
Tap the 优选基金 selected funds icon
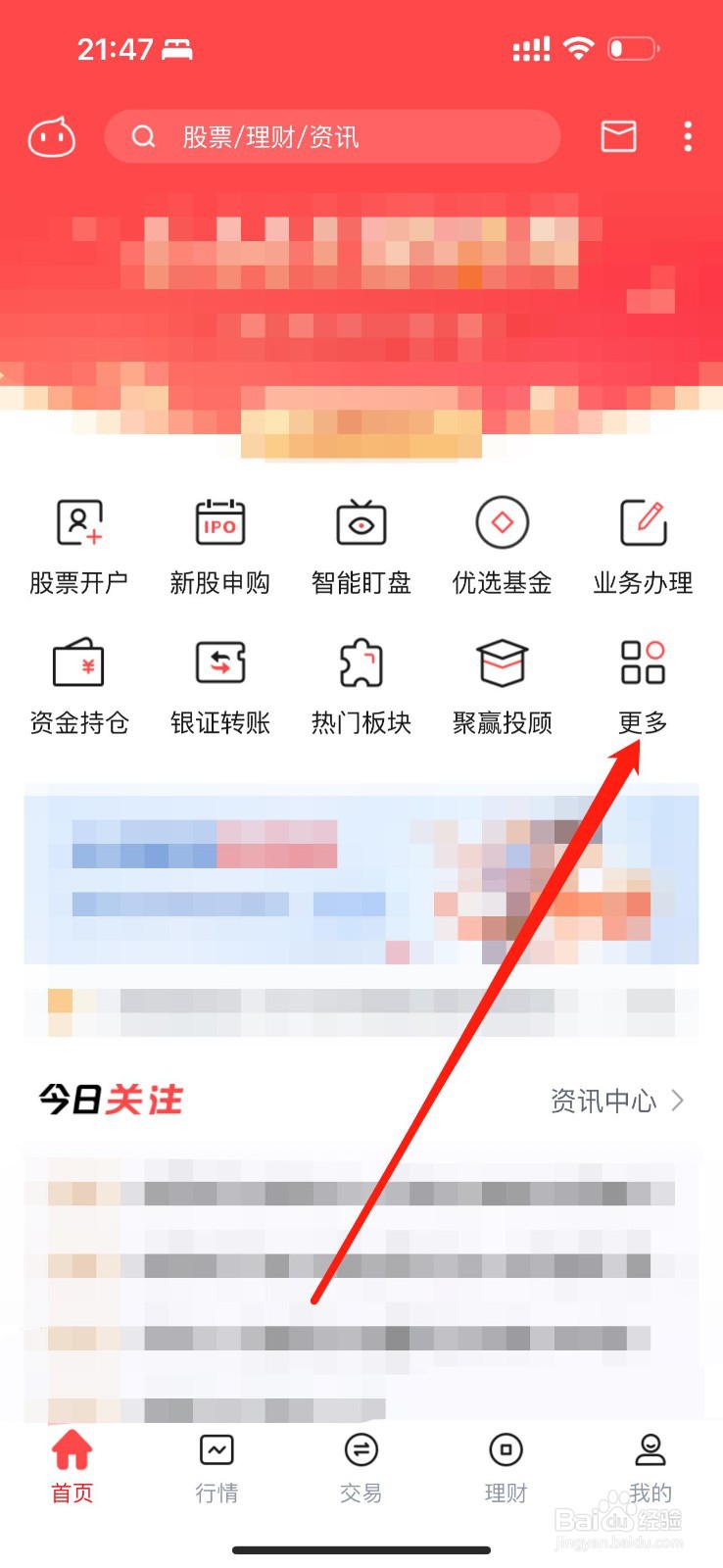pyautogui.click(x=502, y=545)
